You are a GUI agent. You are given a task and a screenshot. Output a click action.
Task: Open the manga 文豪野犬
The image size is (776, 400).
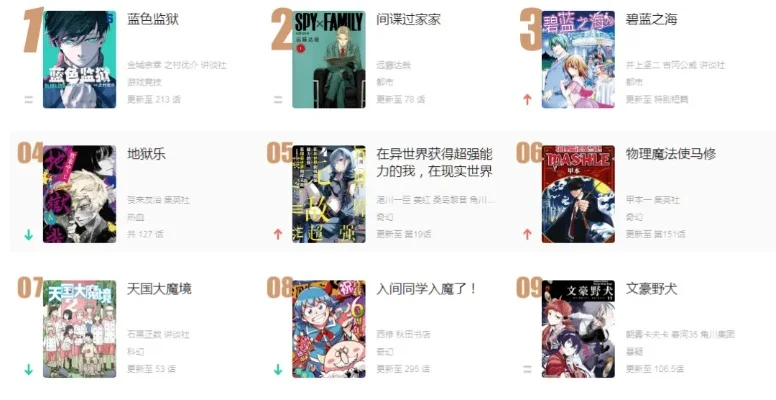[x=651, y=289]
